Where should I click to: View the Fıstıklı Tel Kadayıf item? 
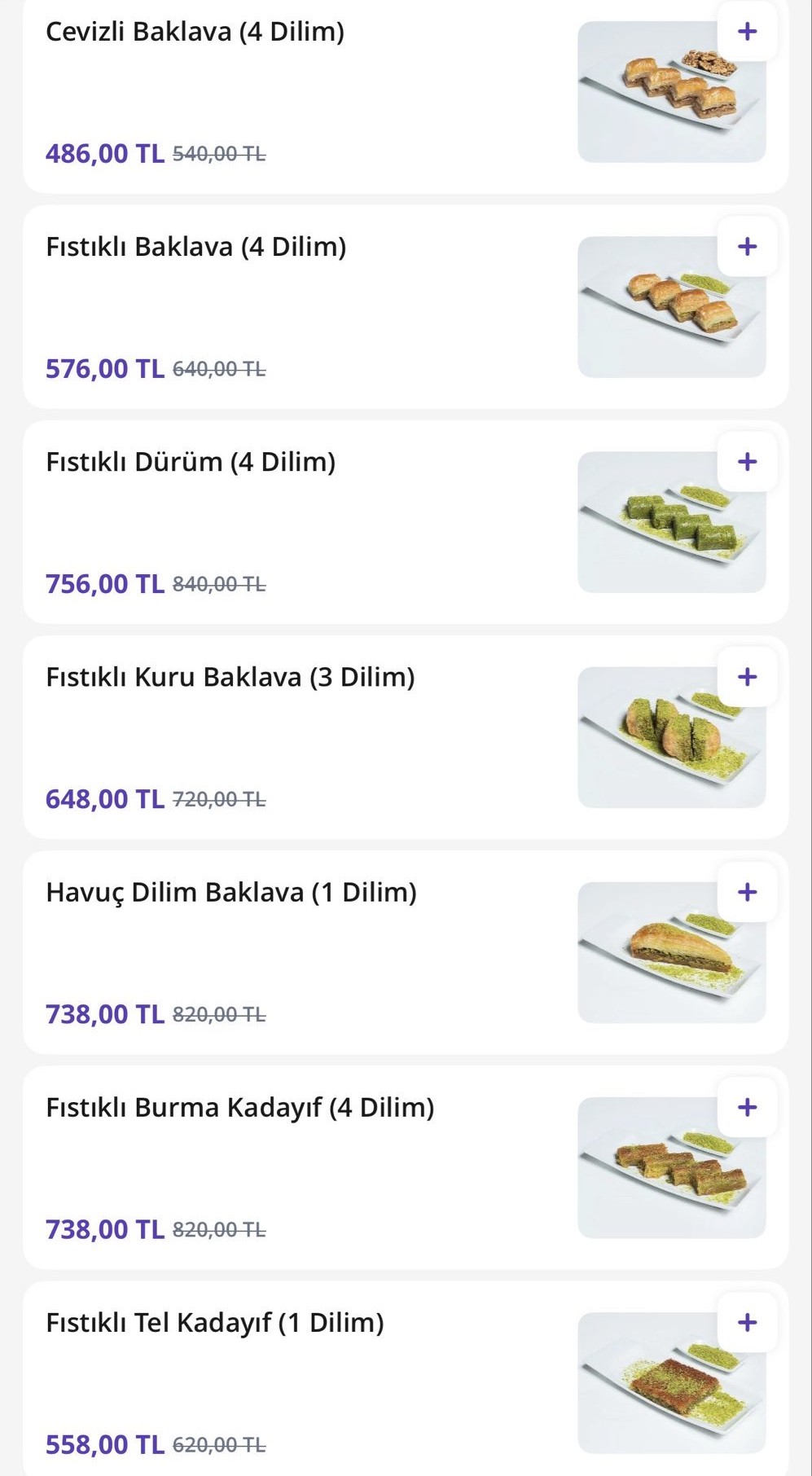click(x=215, y=1322)
